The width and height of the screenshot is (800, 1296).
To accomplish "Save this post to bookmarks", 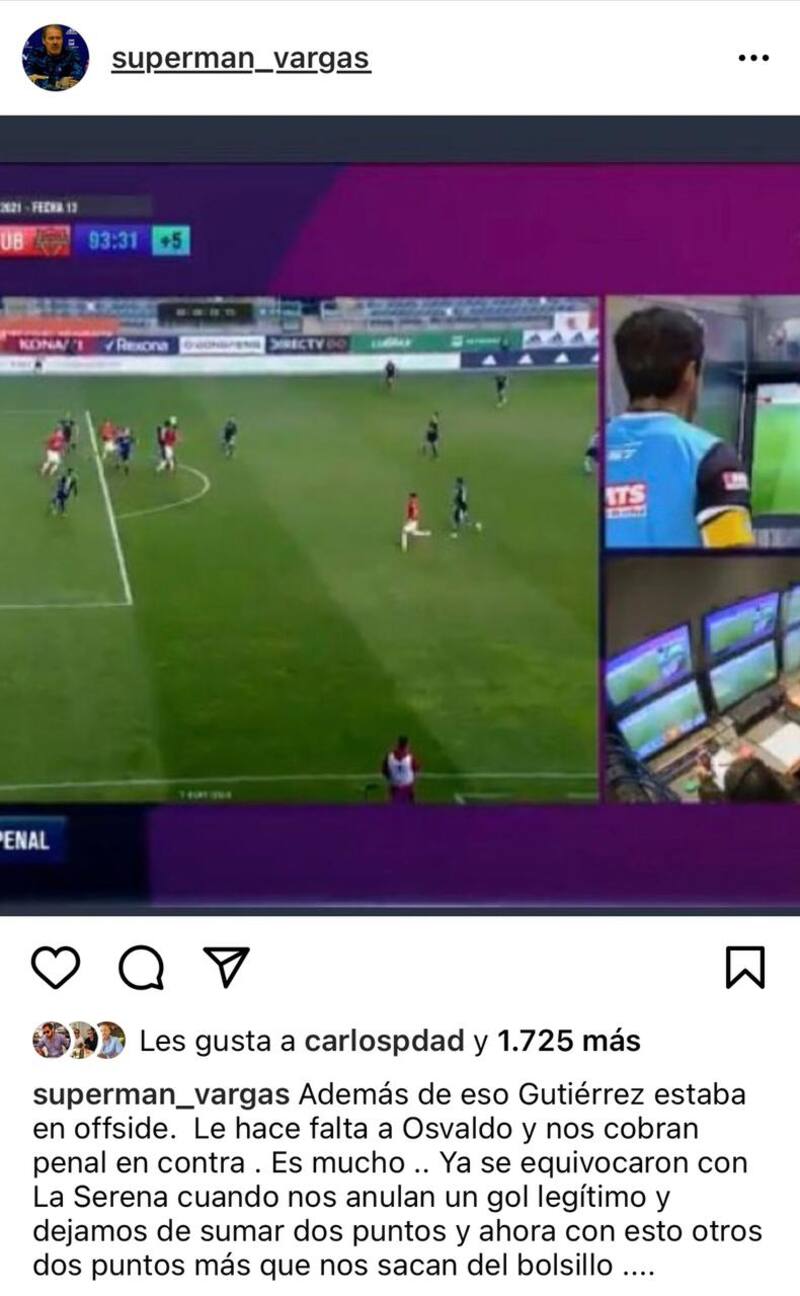I will coord(745,967).
